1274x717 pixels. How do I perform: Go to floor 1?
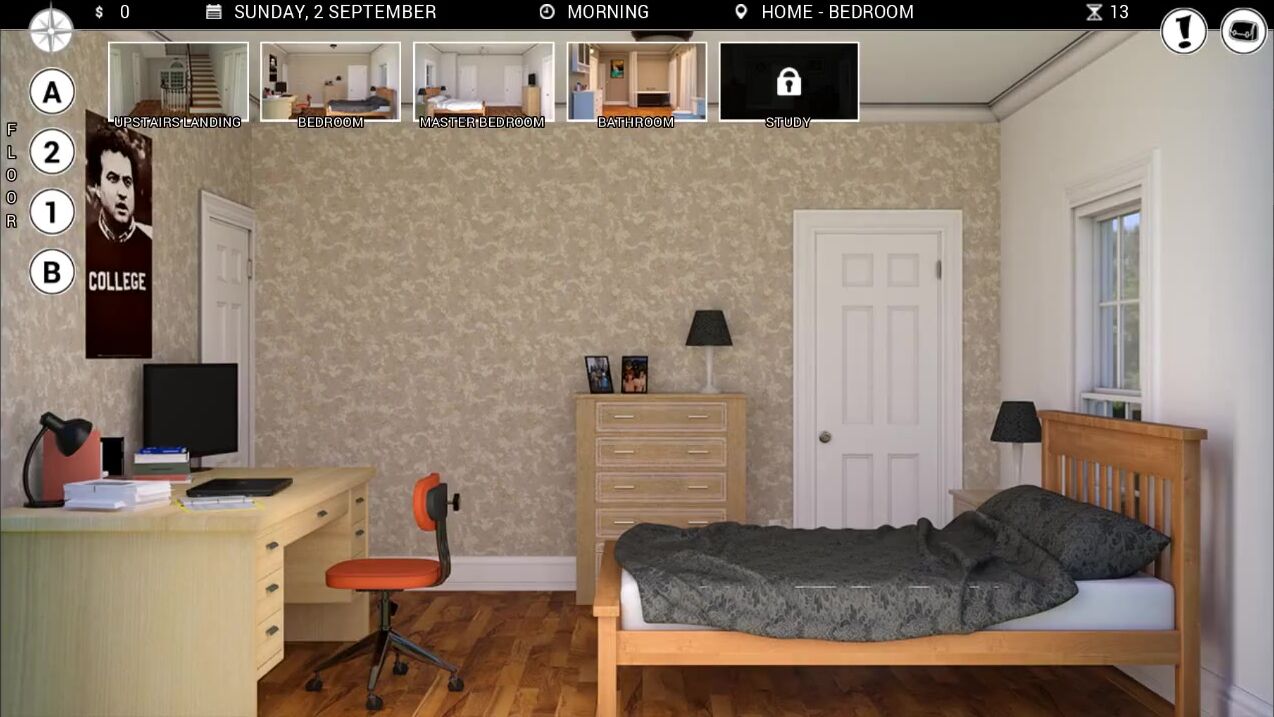tap(52, 212)
